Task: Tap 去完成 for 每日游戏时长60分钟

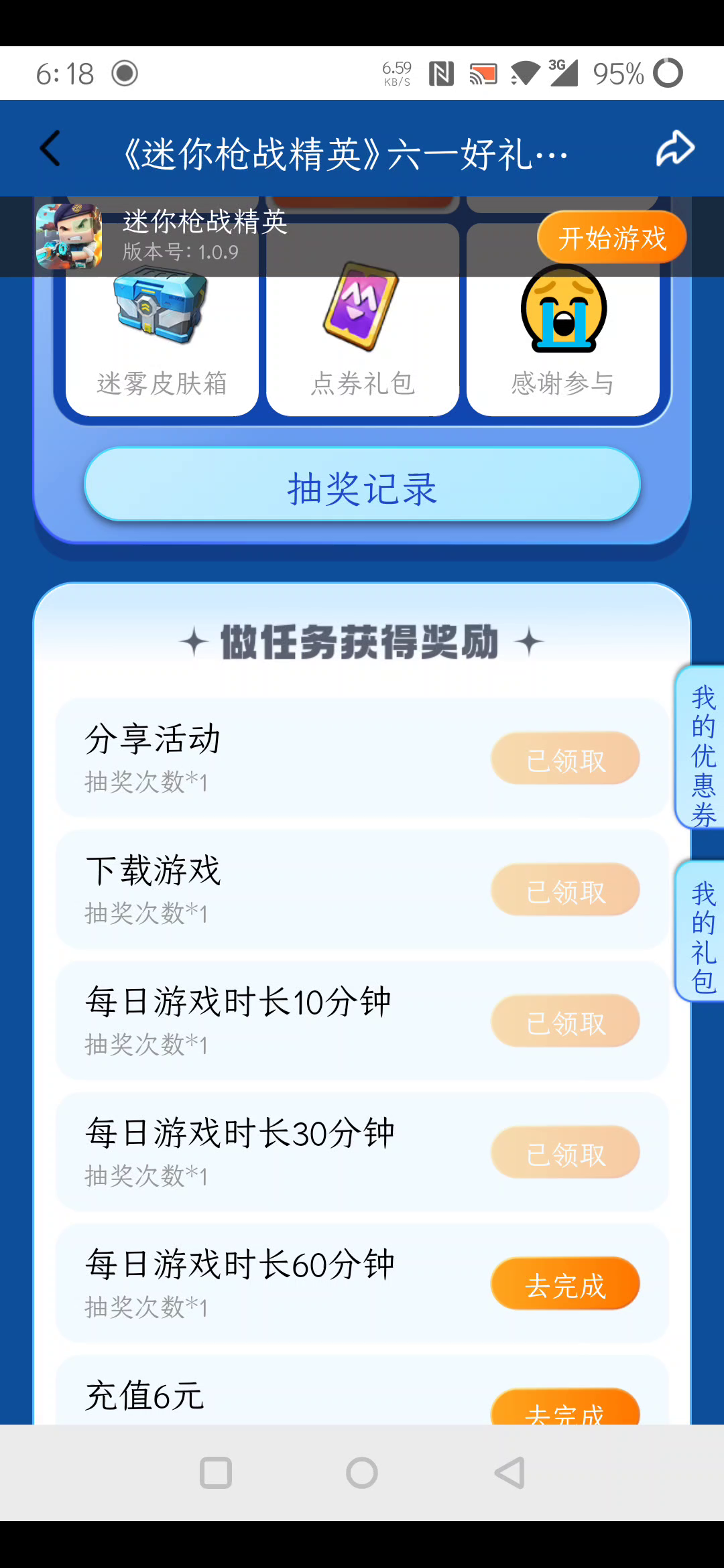Action: (565, 1284)
